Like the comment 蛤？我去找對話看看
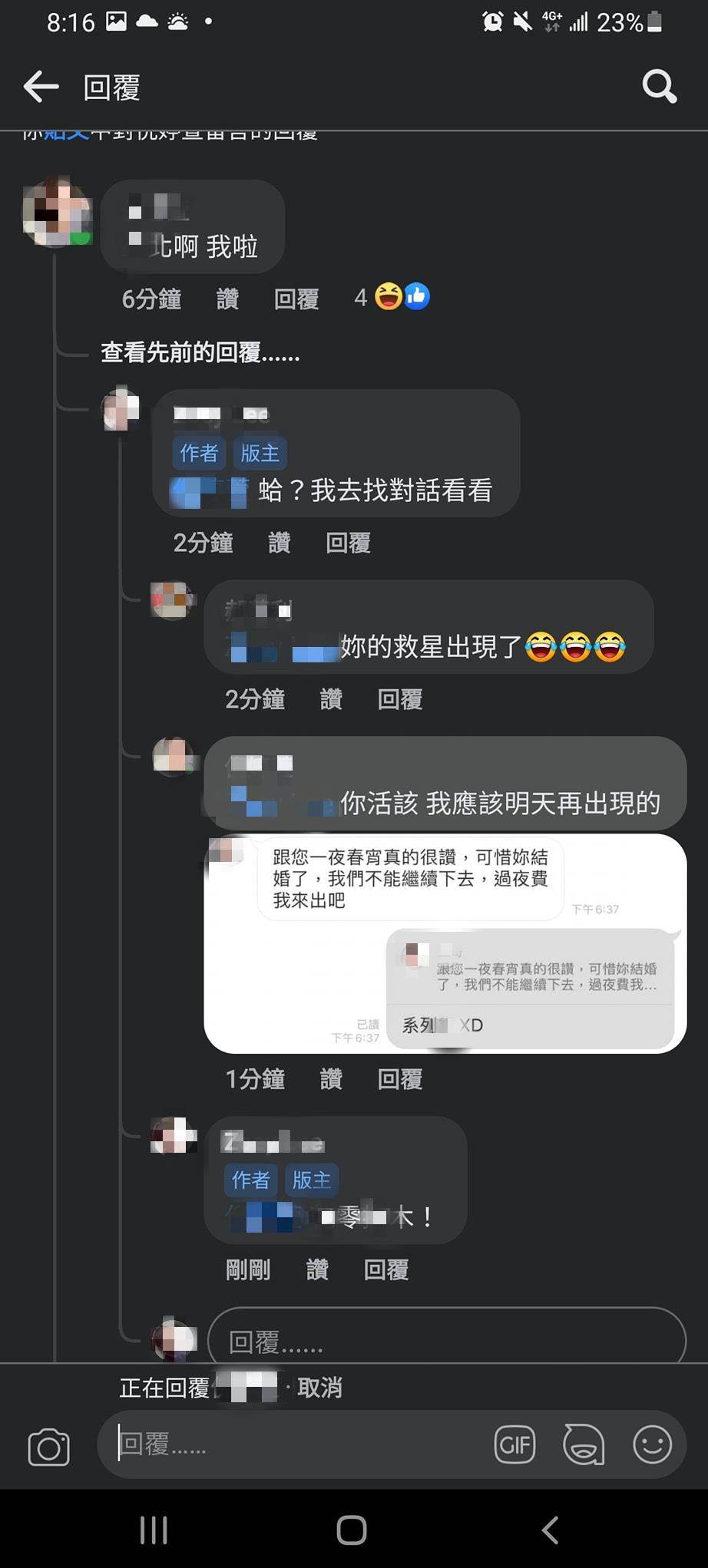The image size is (708, 1568). point(280,543)
